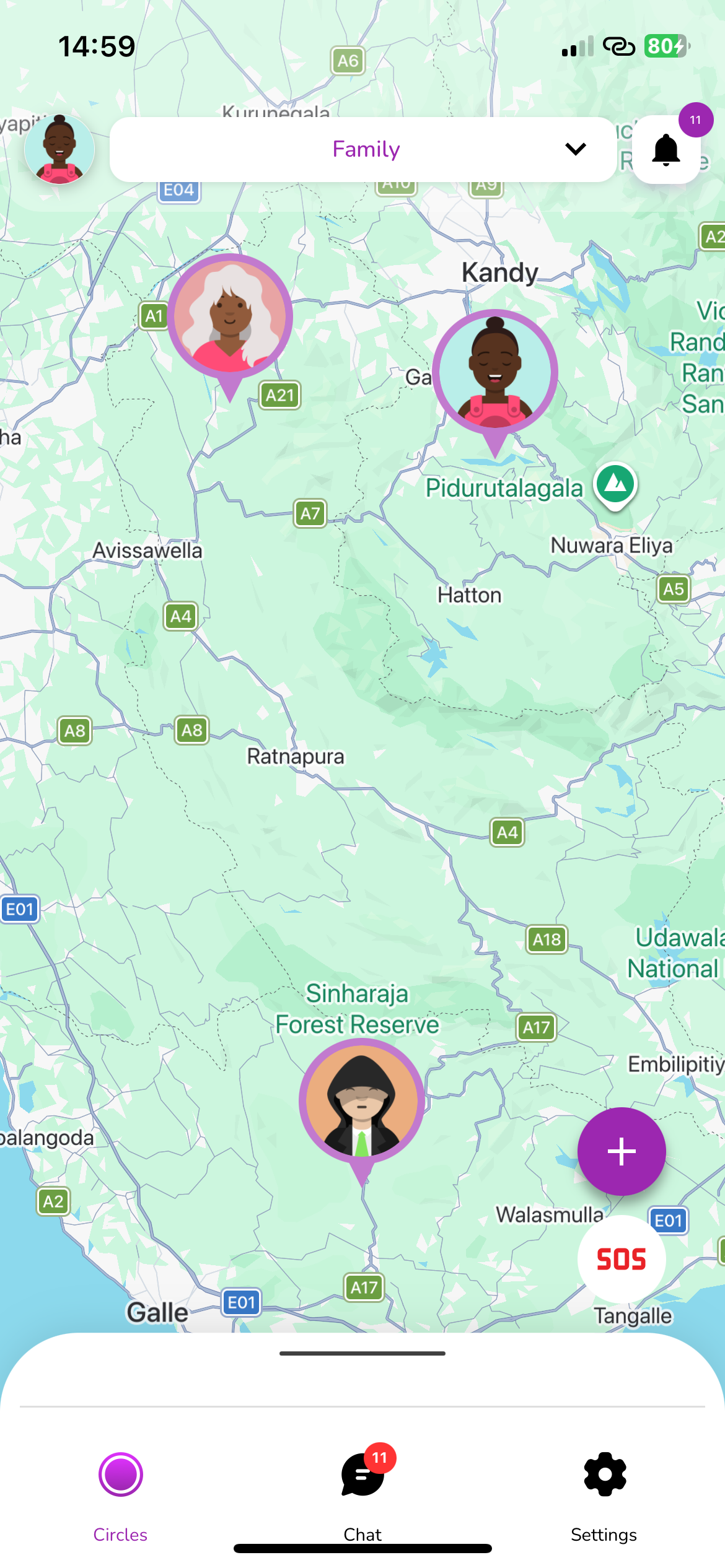Open my profile avatar at top left
Viewport: 725px width, 1568px height.
[59, 149]
